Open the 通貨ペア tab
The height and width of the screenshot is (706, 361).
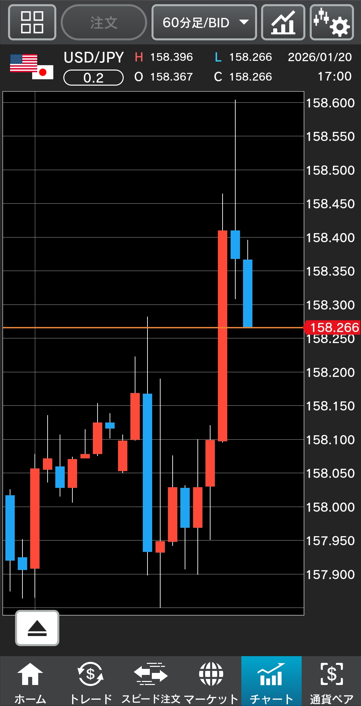(x=331, y=681)
